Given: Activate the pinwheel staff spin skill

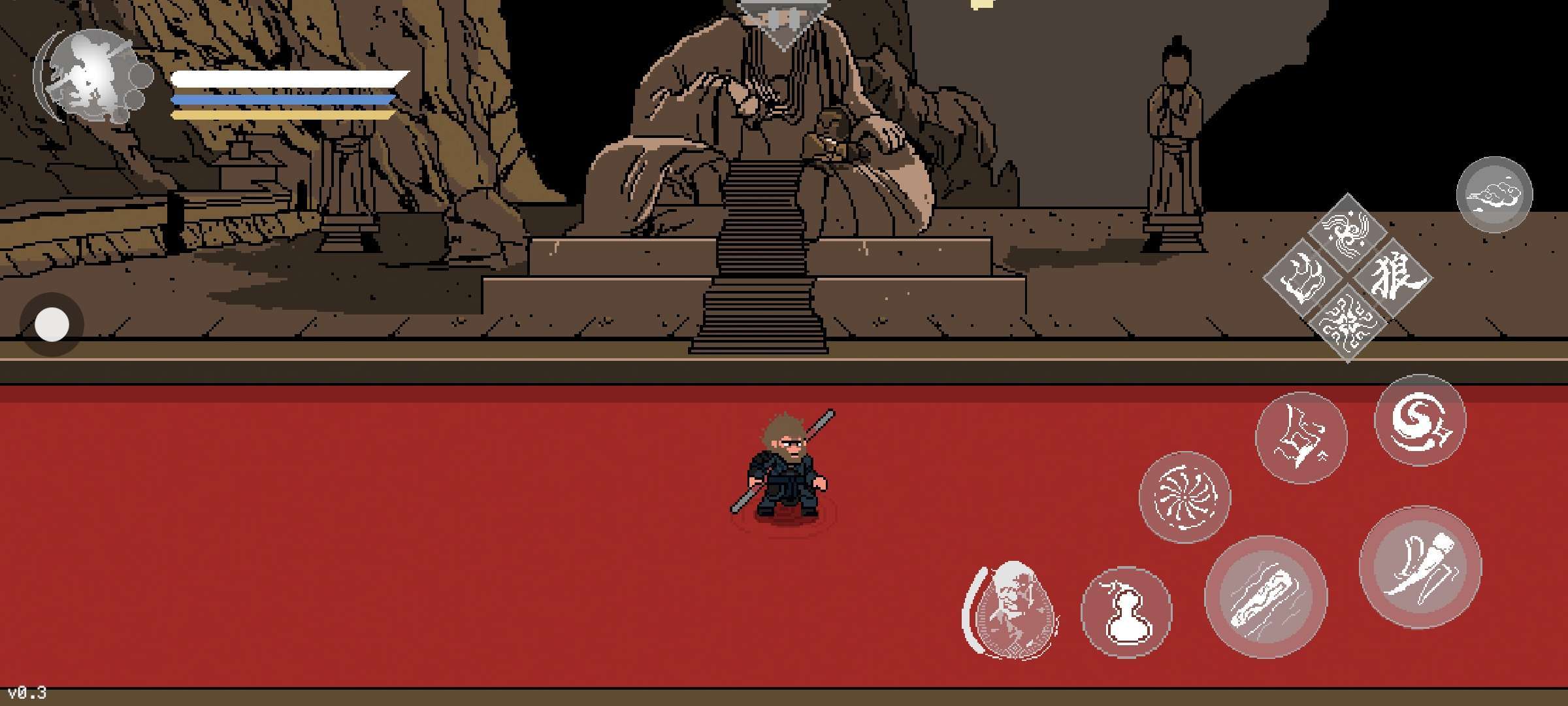Looking at the screenshot, I should click(x=1184, y=497).
